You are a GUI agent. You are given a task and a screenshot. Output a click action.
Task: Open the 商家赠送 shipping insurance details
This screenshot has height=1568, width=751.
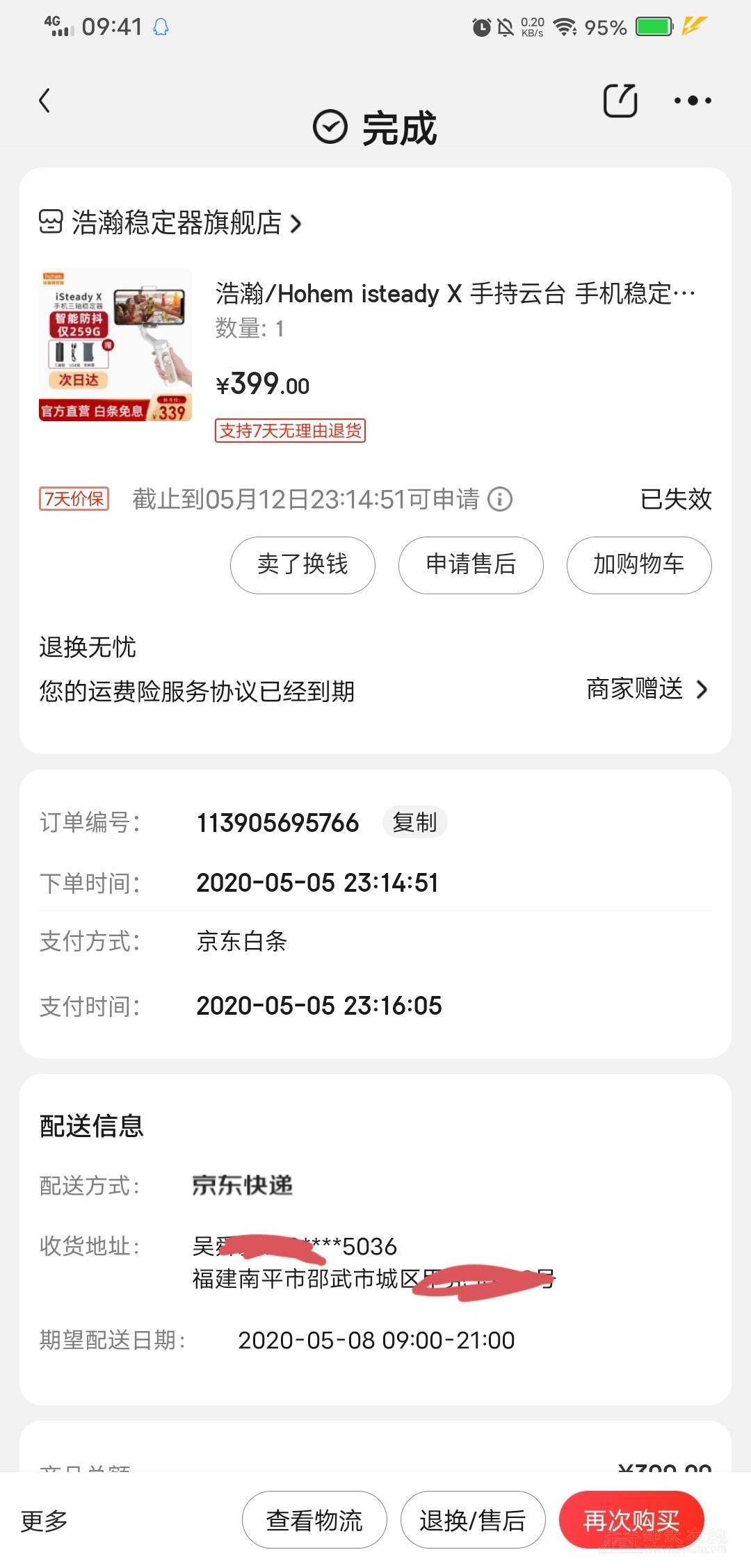[x=647, y=689]
